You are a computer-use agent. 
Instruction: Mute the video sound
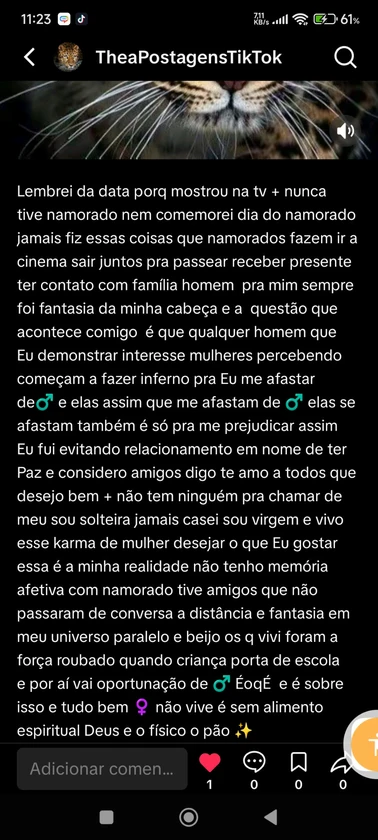coord(345,131)
